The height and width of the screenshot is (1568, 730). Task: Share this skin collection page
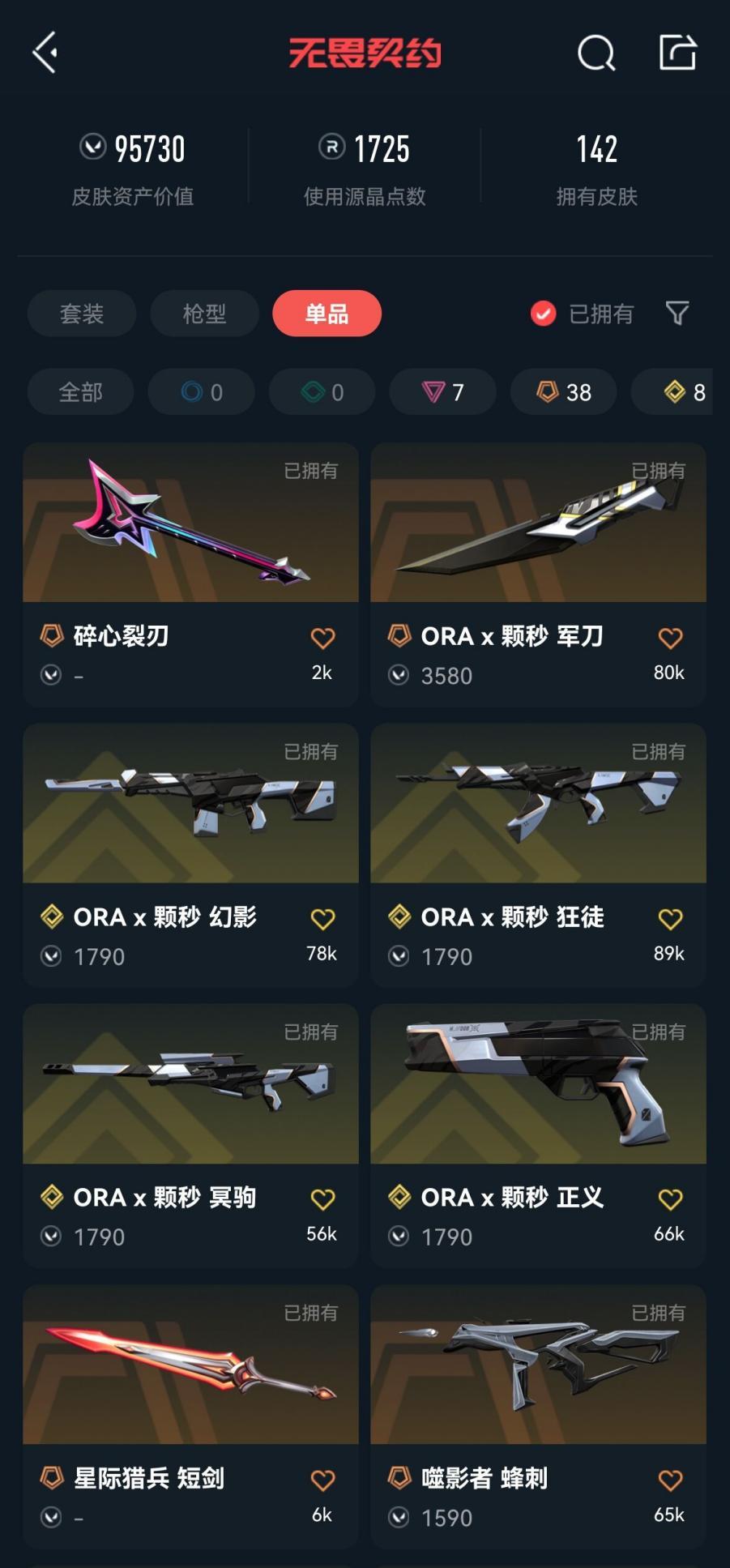point(677,53)
